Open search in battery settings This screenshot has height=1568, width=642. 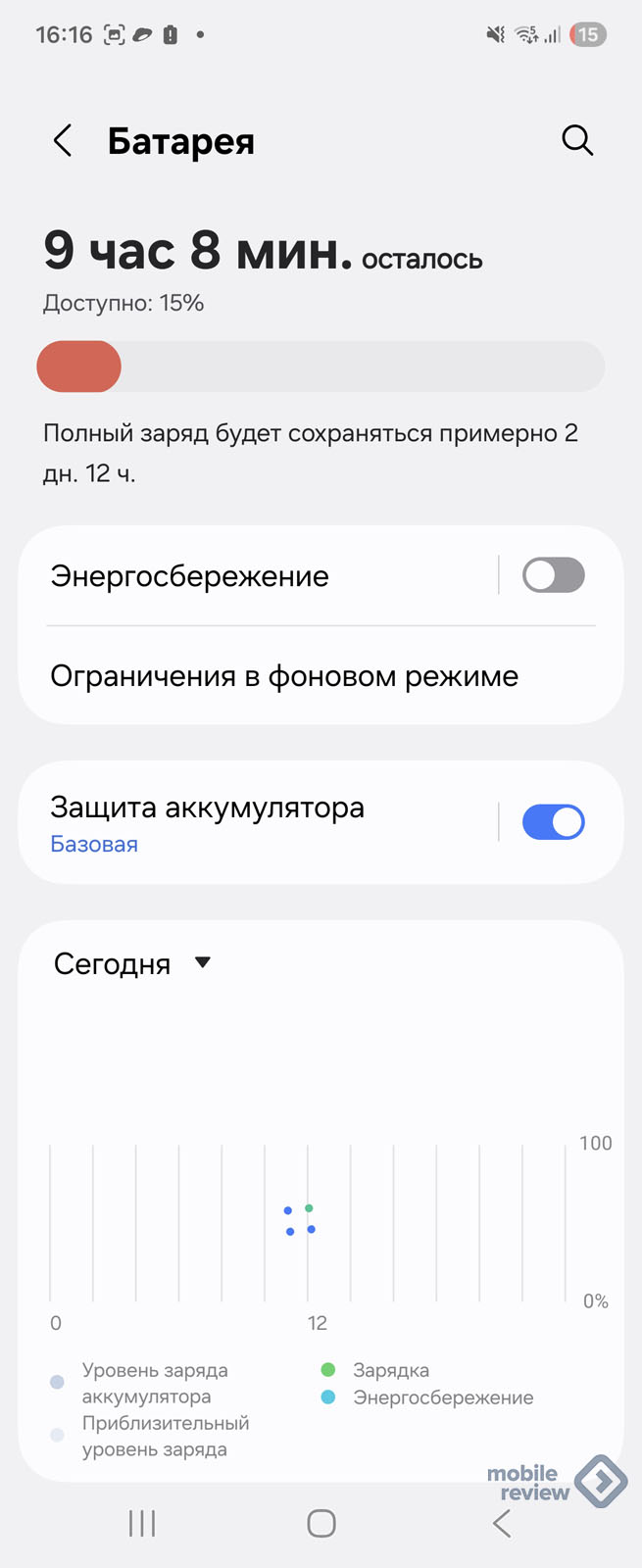(x=577, y=141)
